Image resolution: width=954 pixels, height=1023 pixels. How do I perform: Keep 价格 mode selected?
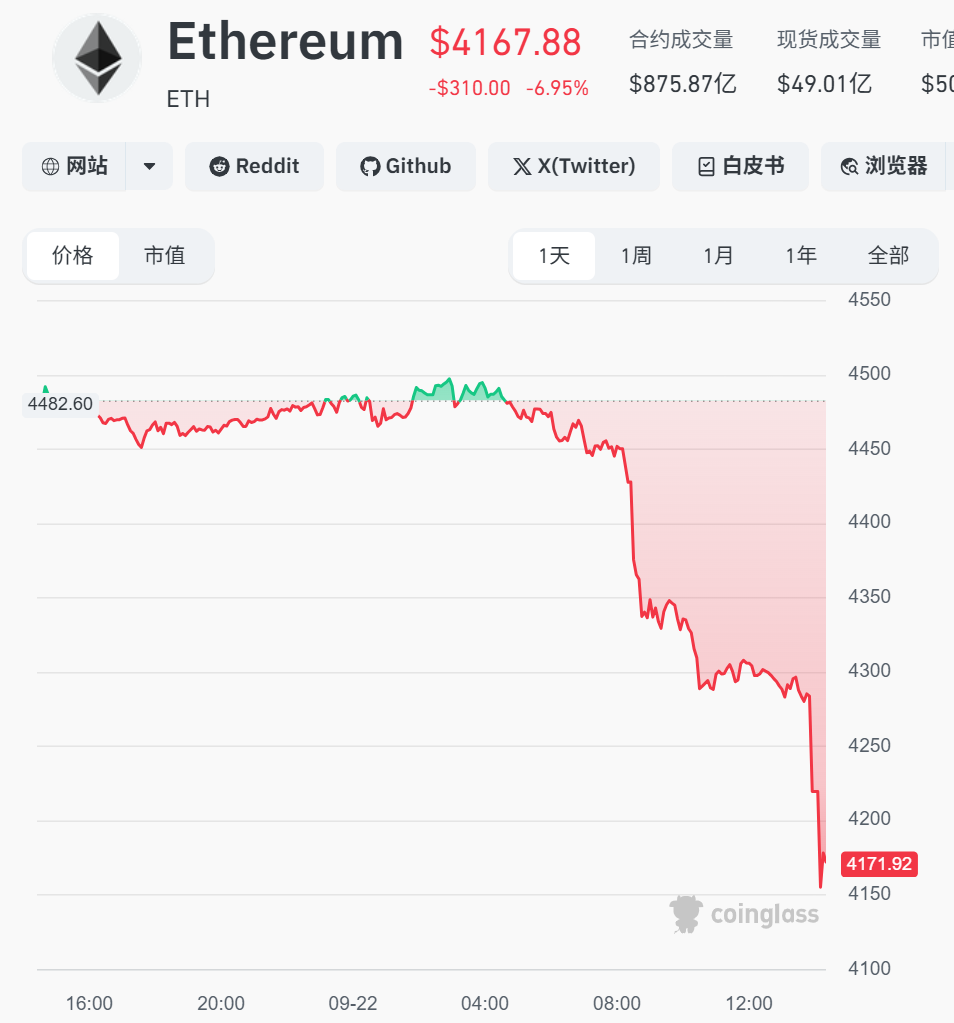click(x=72, y=256)
